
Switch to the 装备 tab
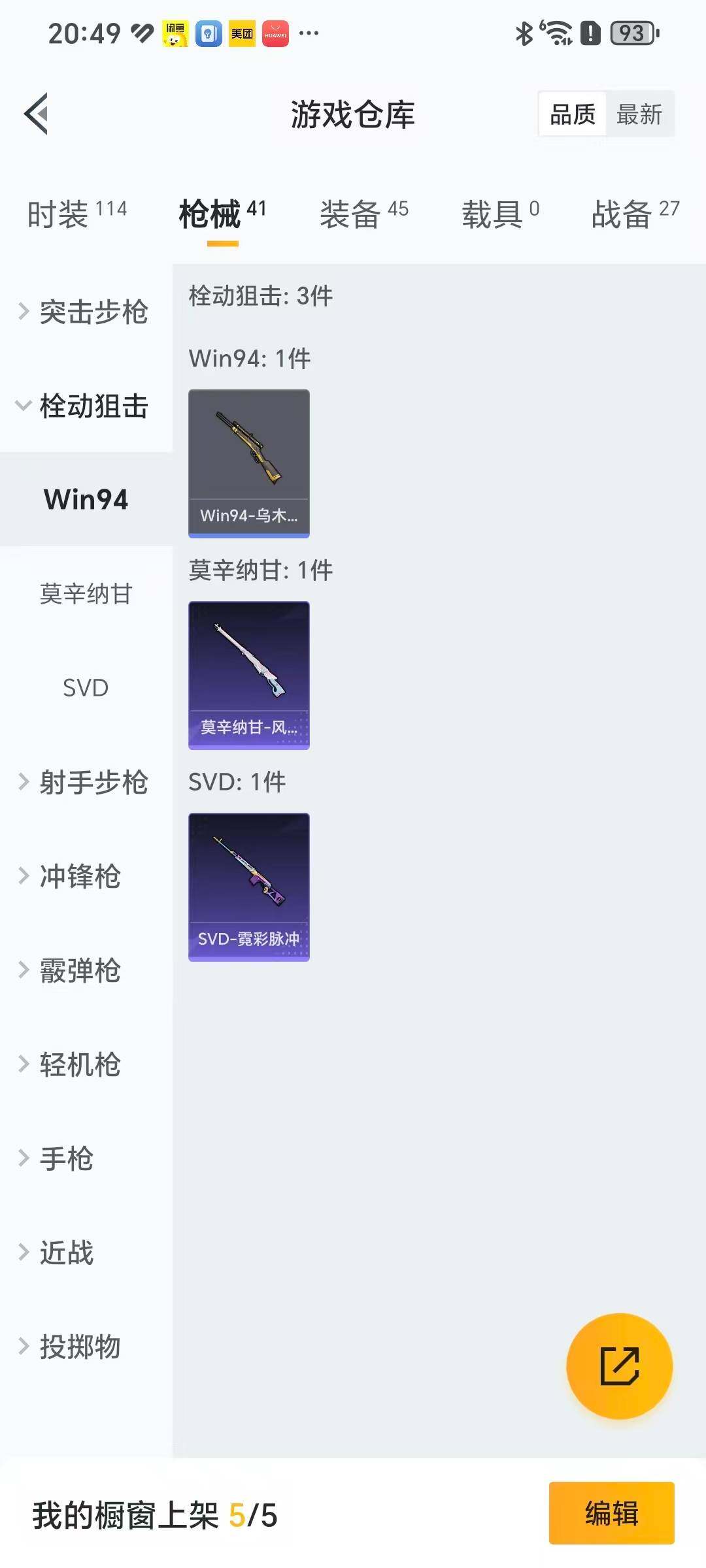click(363, 214)
